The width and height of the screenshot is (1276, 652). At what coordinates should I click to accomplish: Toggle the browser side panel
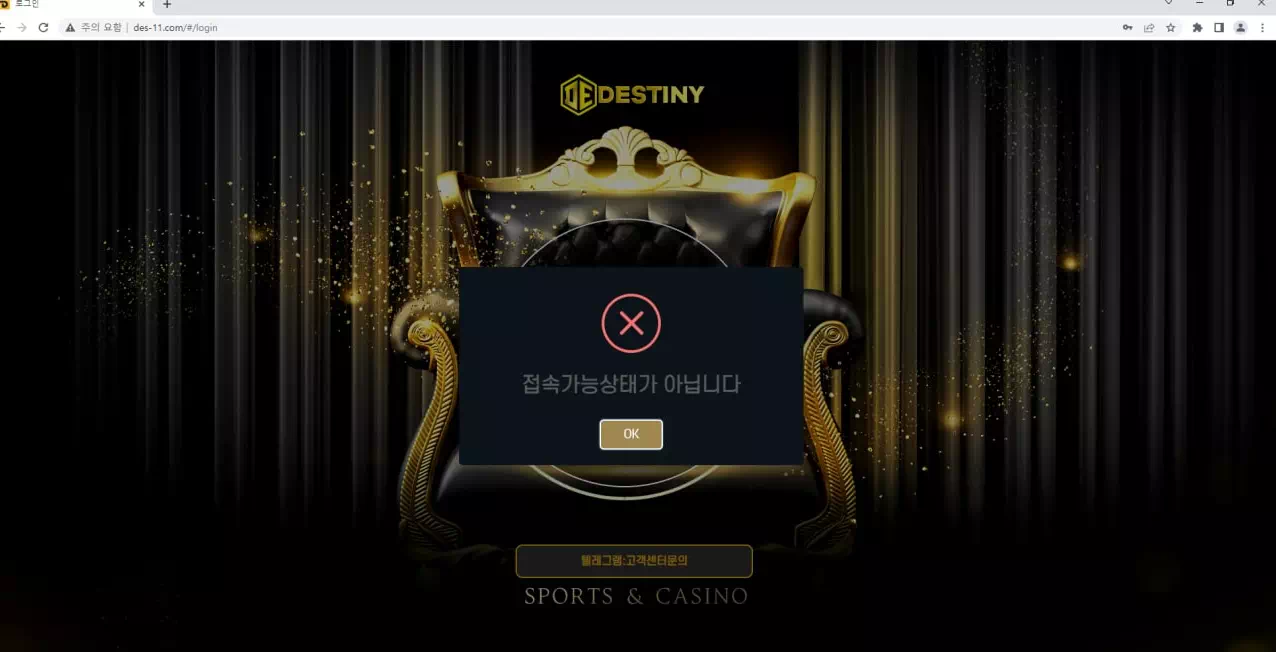coord(1218,28)
